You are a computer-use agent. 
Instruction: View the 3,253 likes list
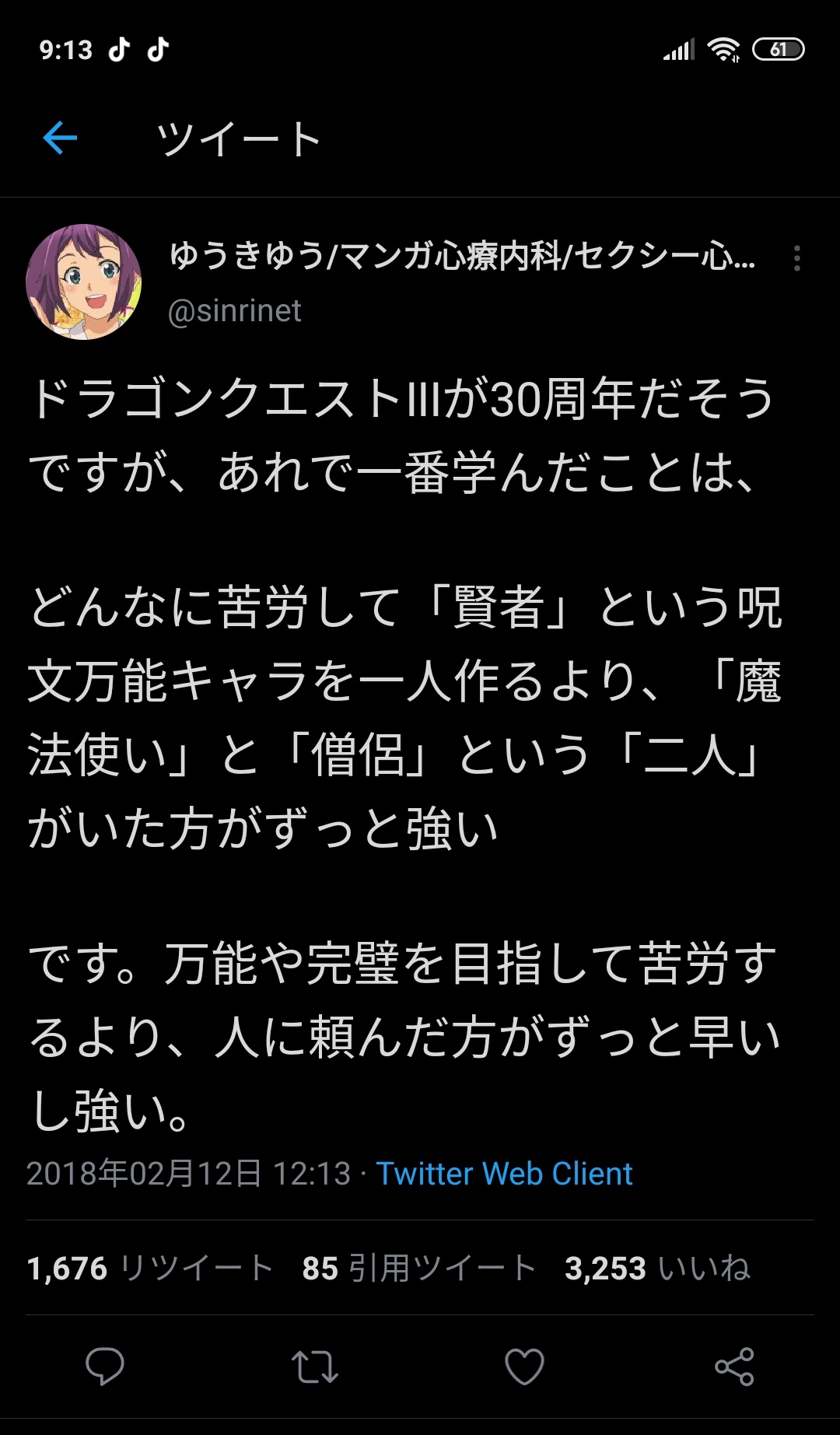(x=657, y=1269)
